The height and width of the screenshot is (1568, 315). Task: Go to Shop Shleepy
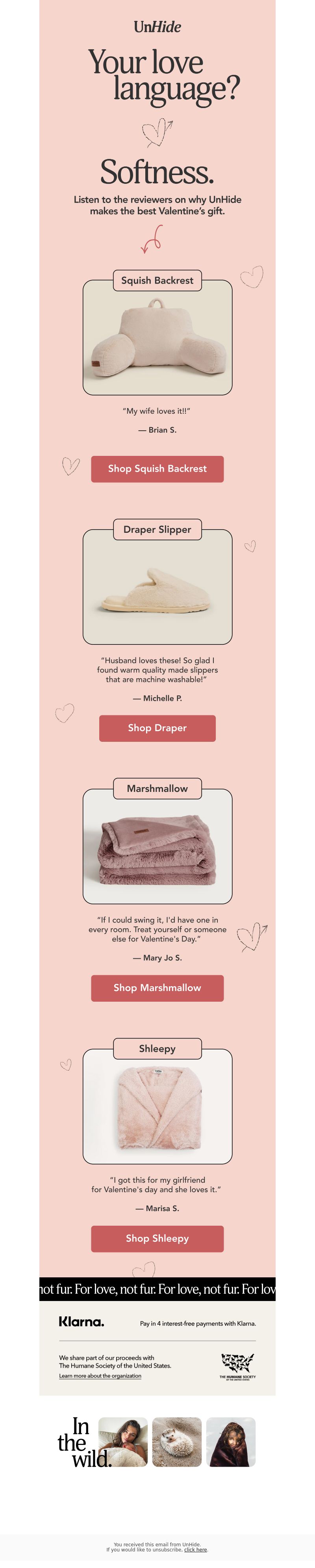[157, 1238]
